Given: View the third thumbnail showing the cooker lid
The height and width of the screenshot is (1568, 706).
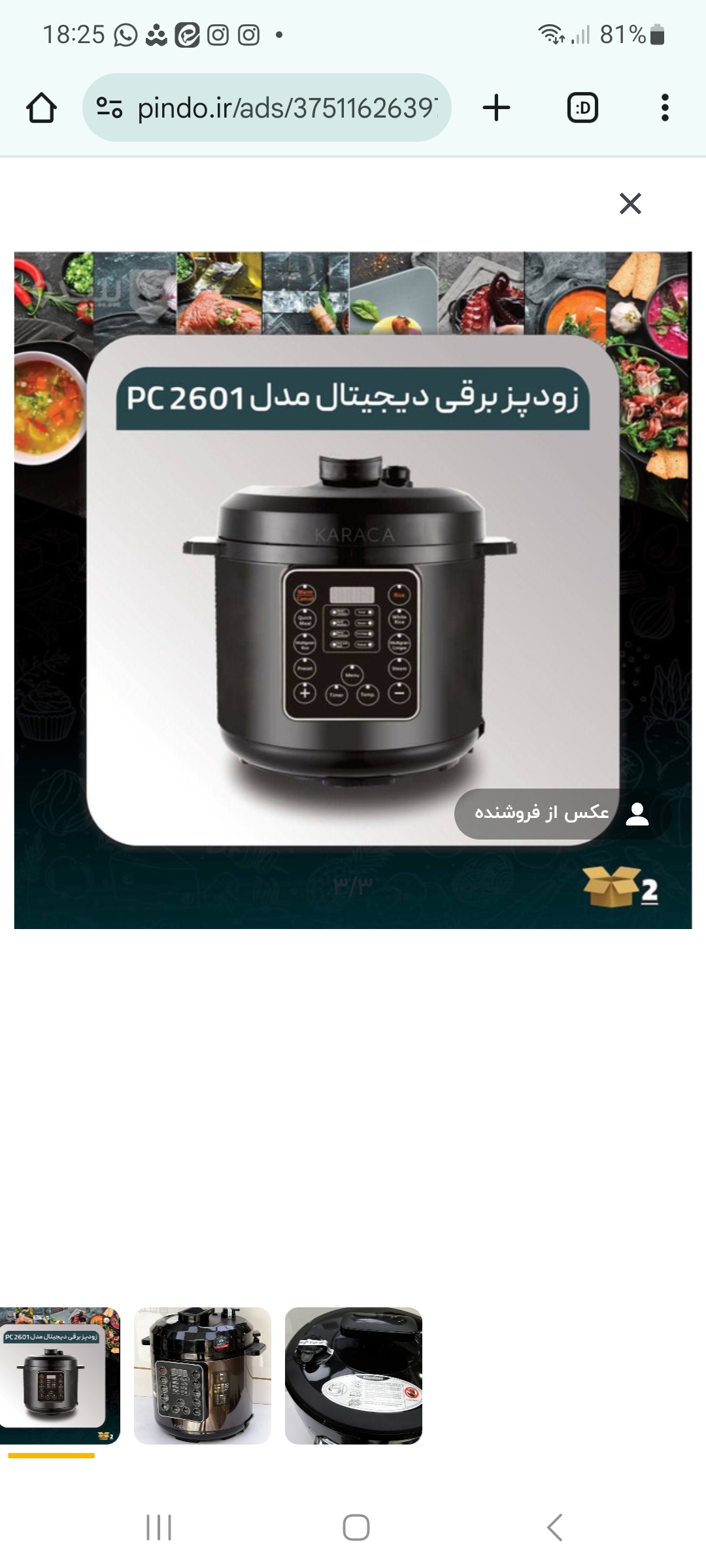Looking at the screenshot, I should [x=354, y=1375].
